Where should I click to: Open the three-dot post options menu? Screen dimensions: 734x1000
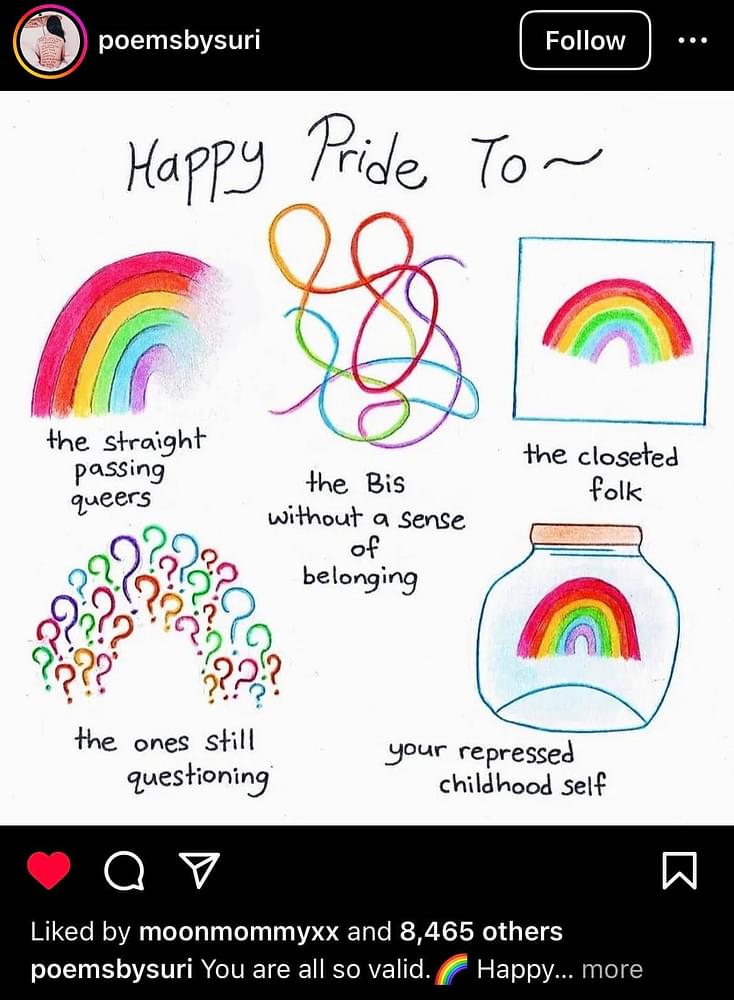click(692, 41)
